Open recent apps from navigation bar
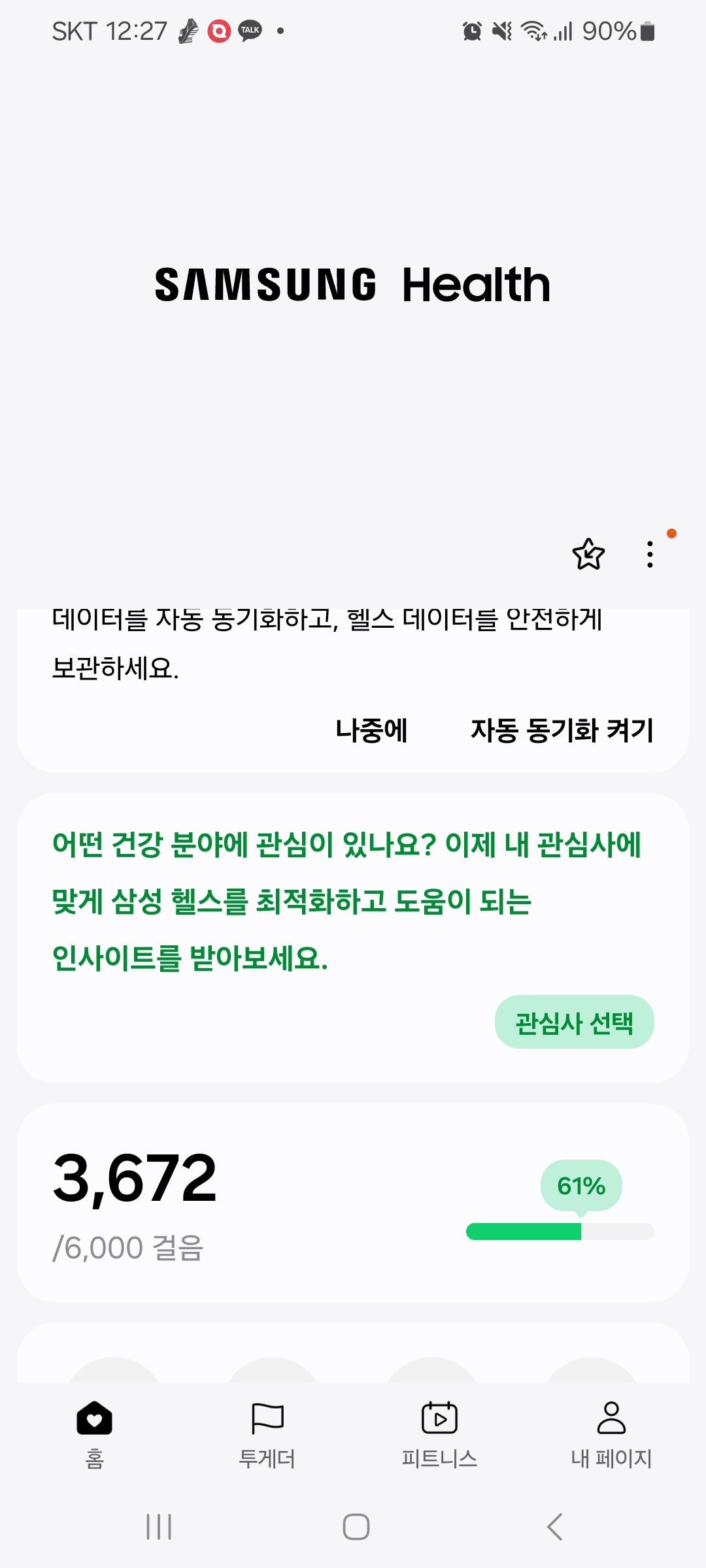 [x=159, y=1527]
